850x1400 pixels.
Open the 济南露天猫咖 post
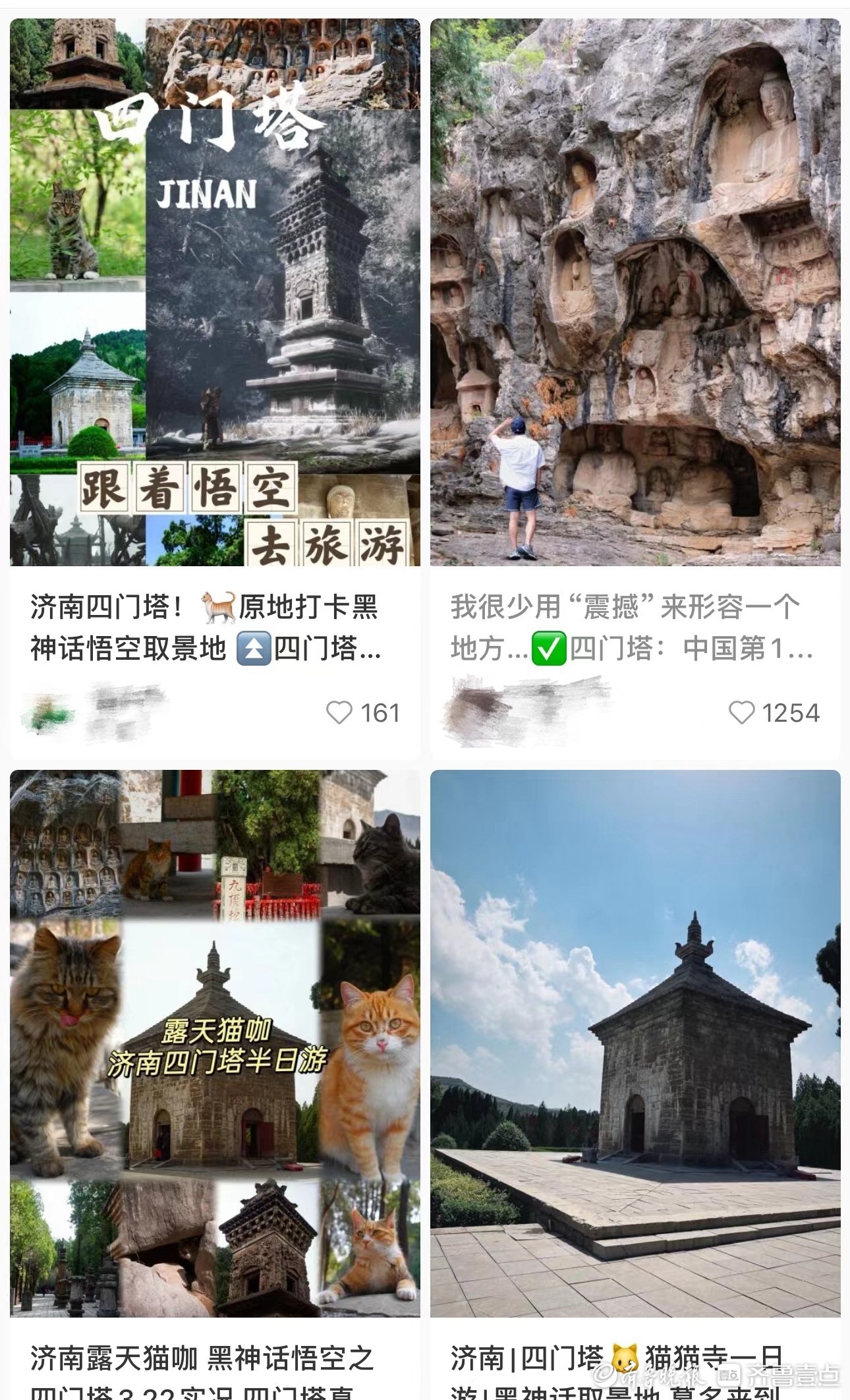click(215, 1043)
